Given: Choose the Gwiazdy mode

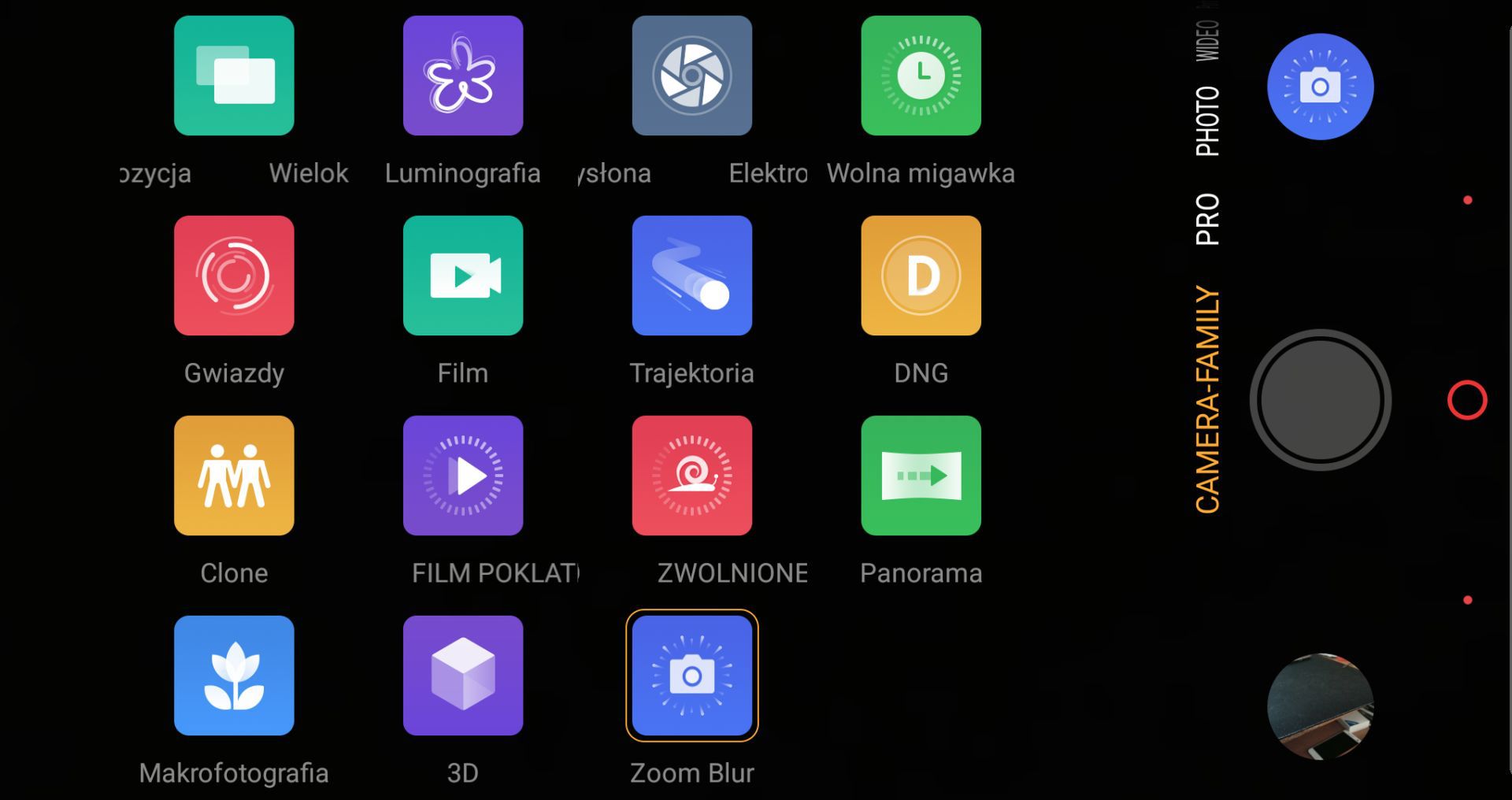Looking at the screenshot, I should click(x=234, y=276).
